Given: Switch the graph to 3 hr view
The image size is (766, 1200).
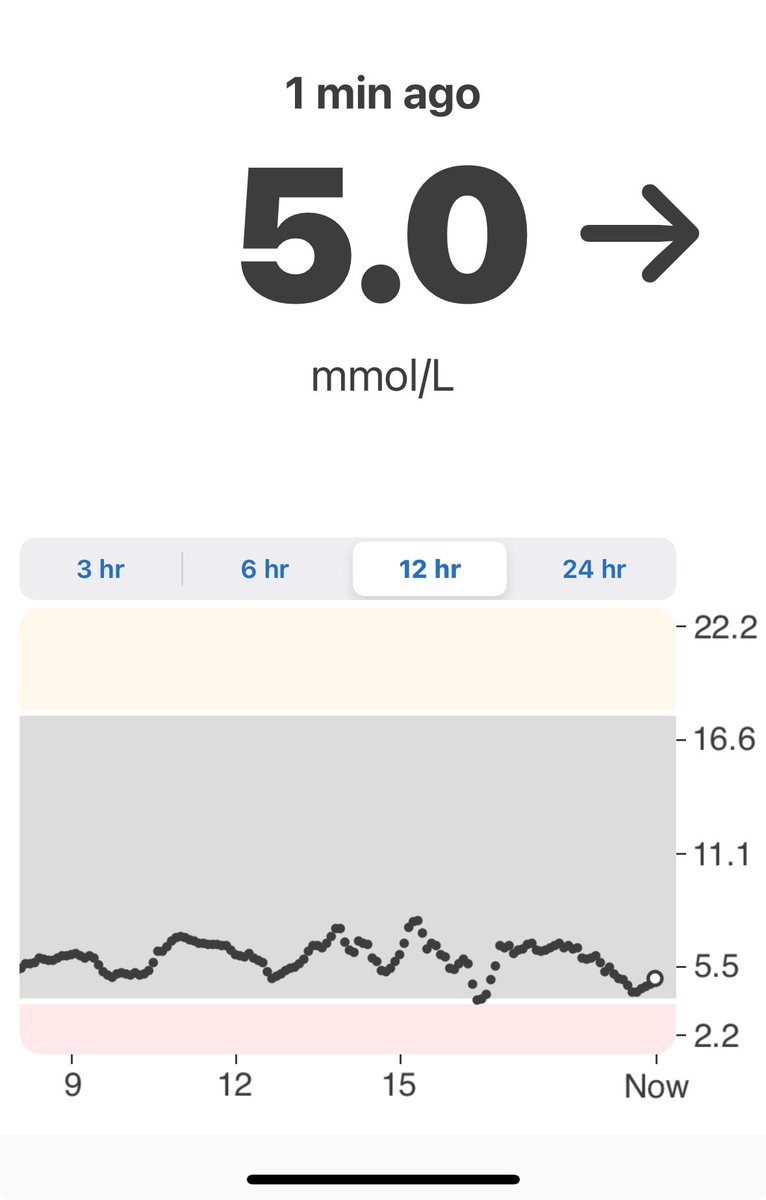Looking at the screenshot, I should coord(101,569).
